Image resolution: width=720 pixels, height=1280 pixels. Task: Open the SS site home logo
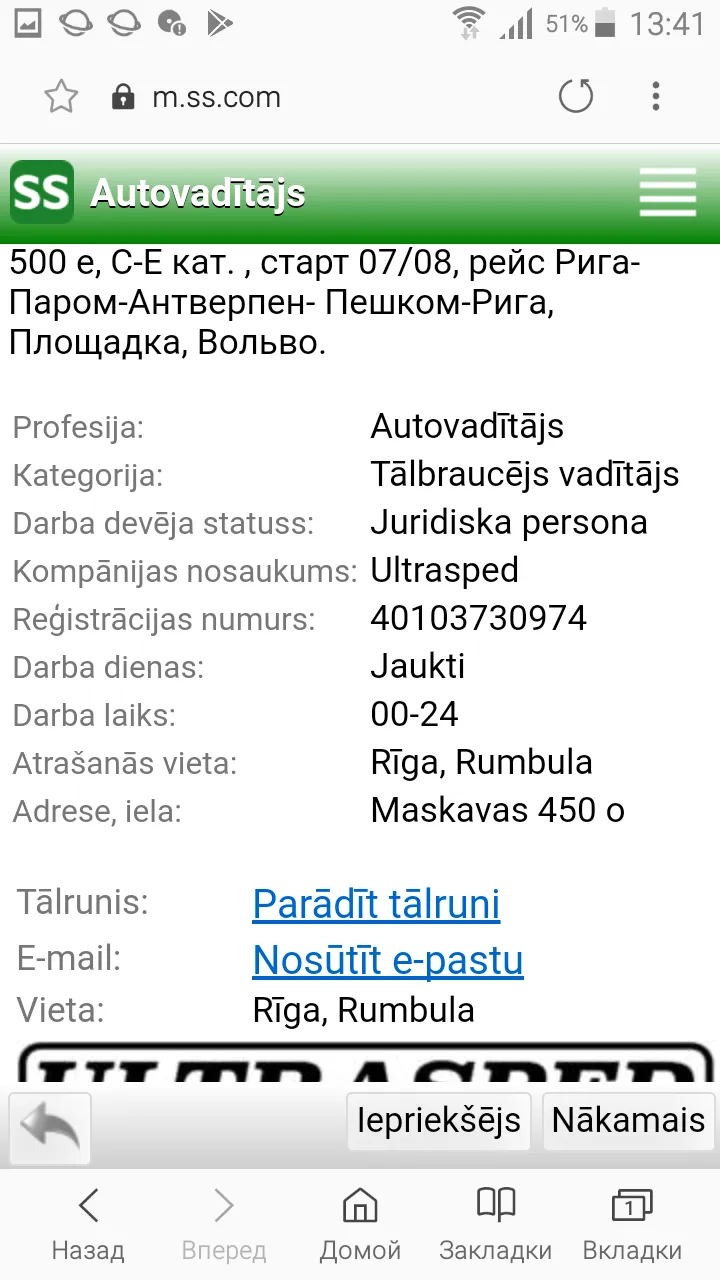coord(42,192)
